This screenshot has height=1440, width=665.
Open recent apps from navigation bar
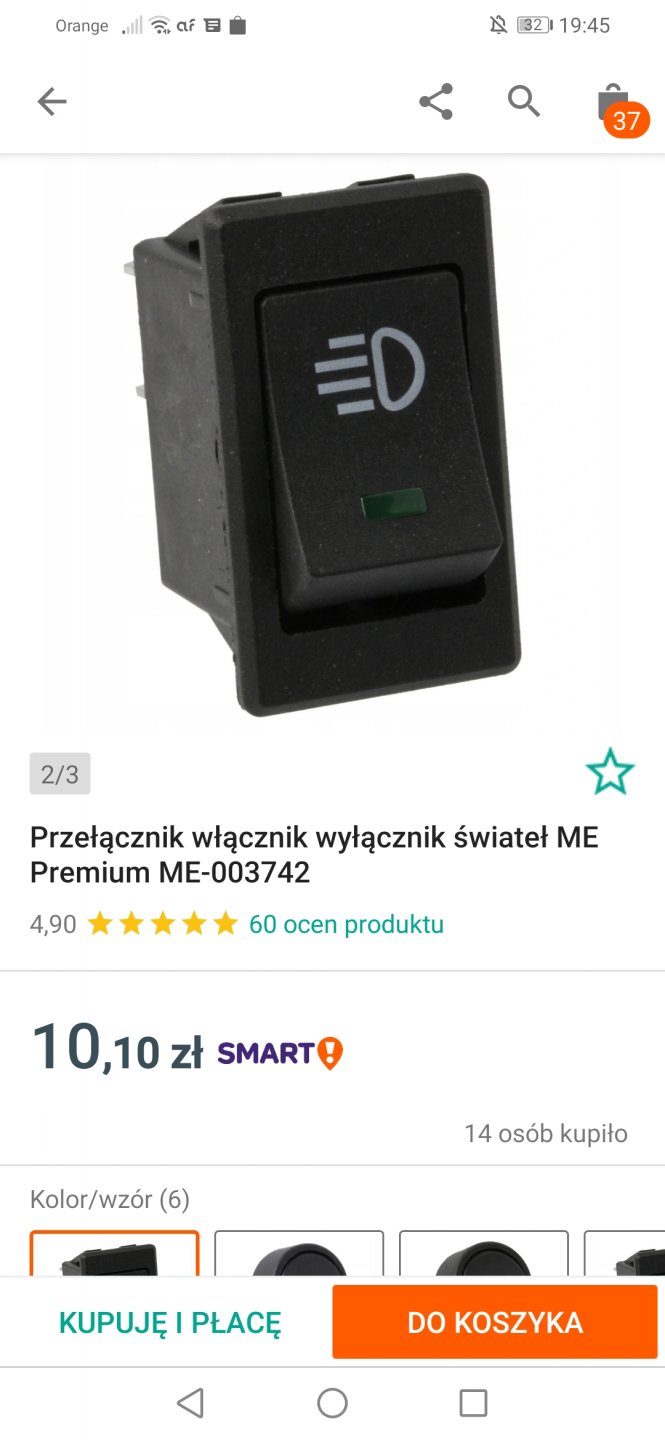click(473, 1403)
